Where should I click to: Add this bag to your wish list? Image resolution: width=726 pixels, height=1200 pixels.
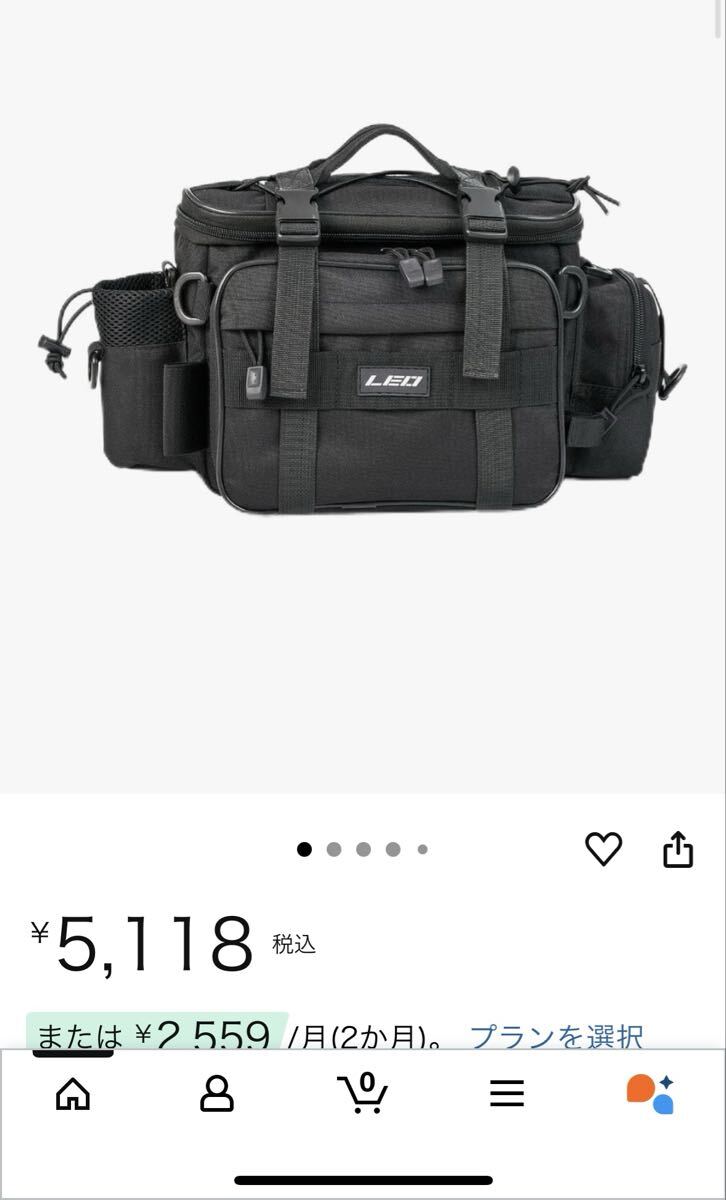[x=603, y=849]
